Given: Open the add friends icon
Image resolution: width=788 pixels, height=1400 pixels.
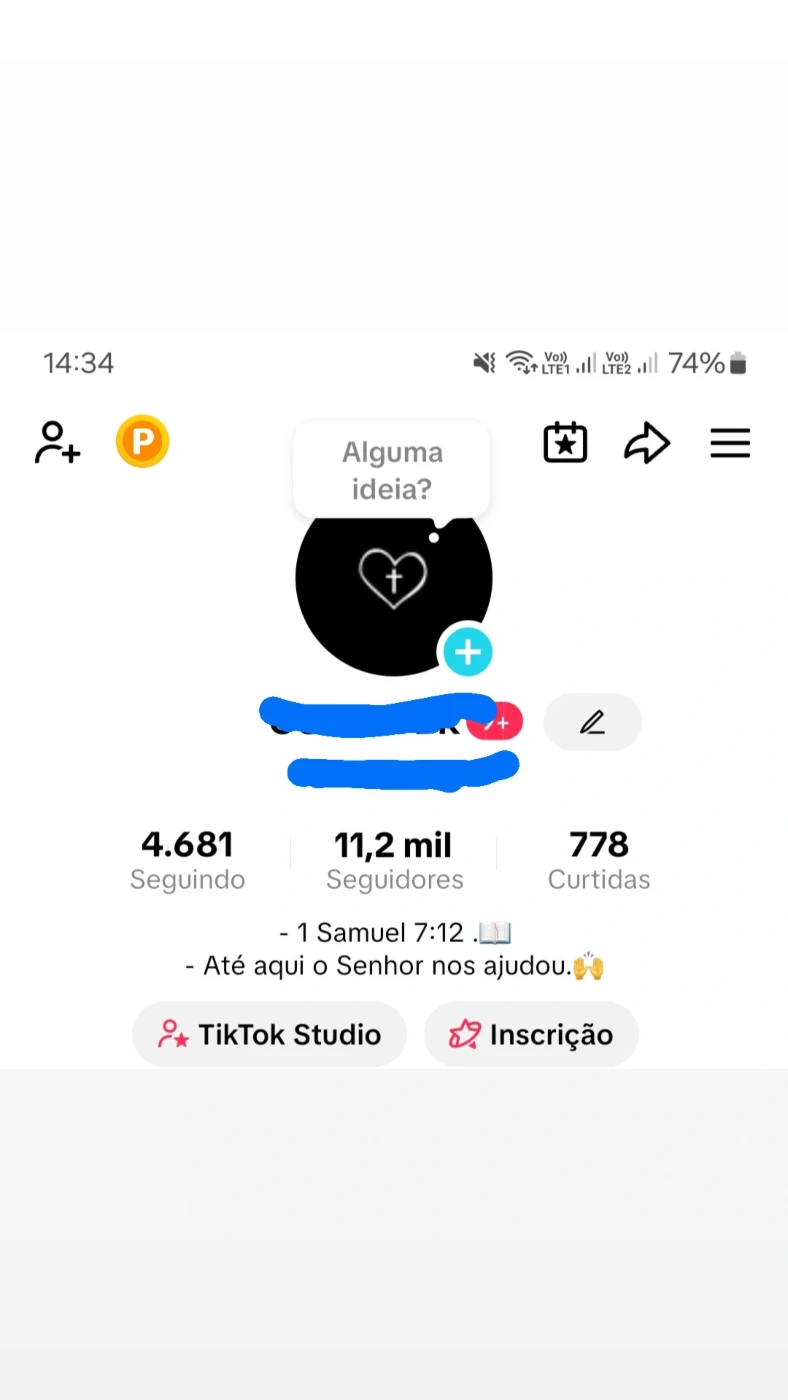Looking at the screenshot, I should click(57, 443).
